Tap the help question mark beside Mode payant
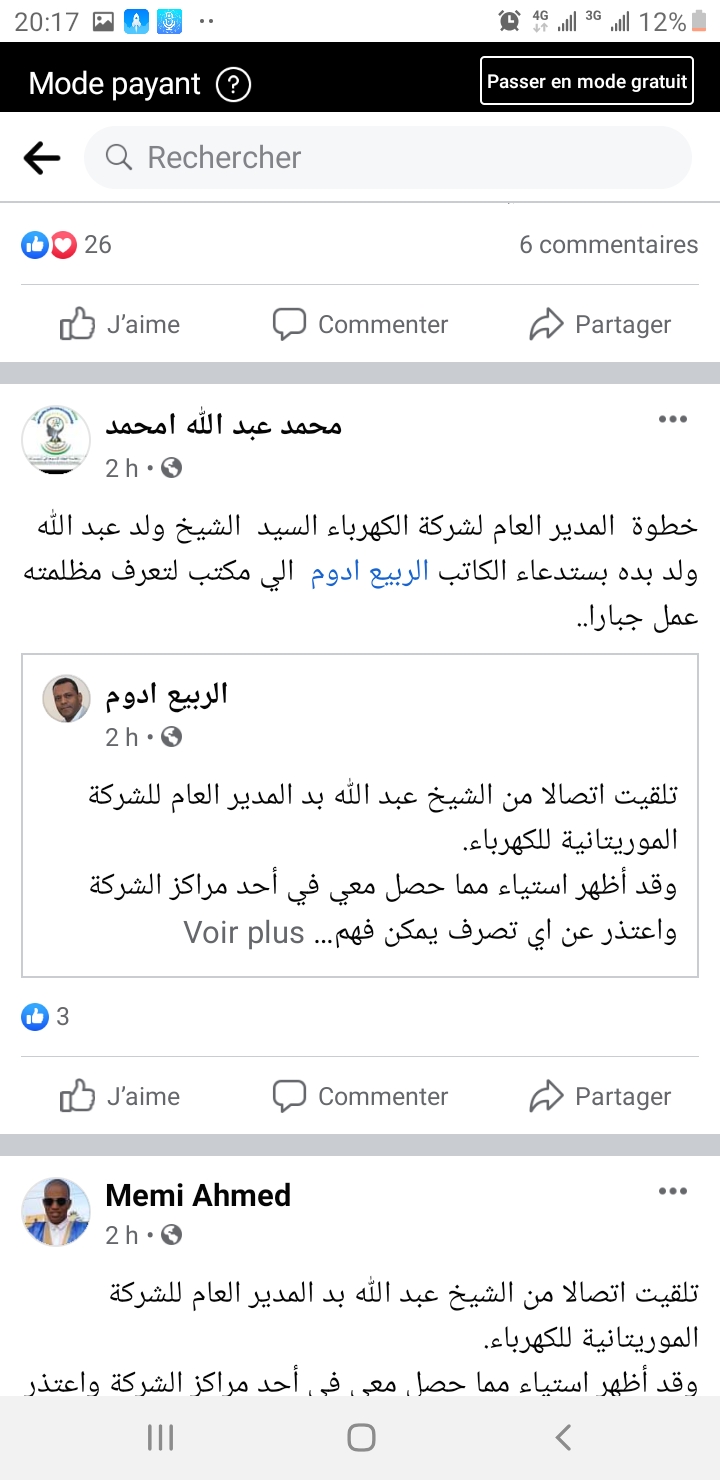Screen dimensions: 720x1480 [233, 84]
